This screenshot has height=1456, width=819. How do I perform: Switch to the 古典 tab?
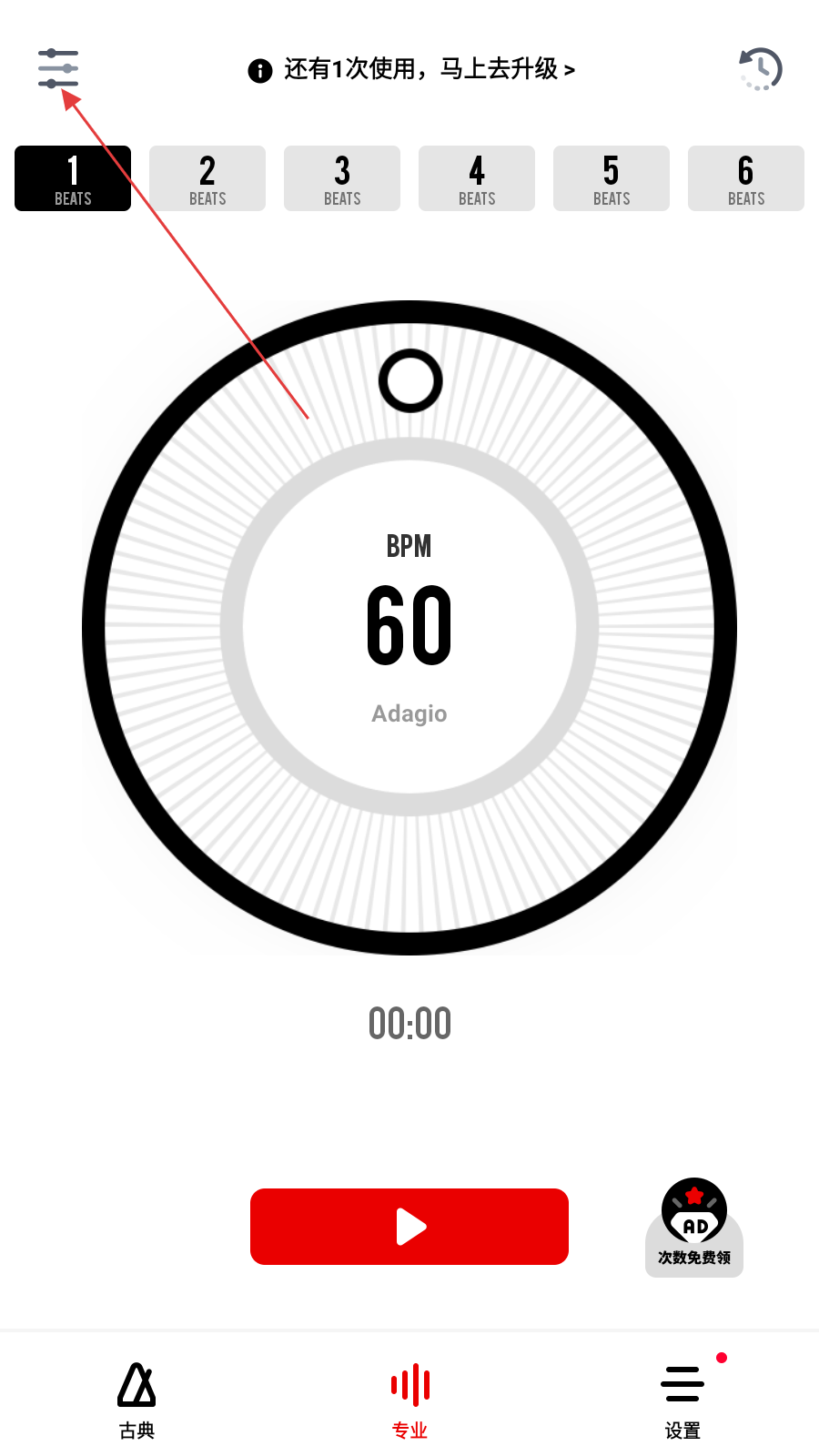[136, 1401]
